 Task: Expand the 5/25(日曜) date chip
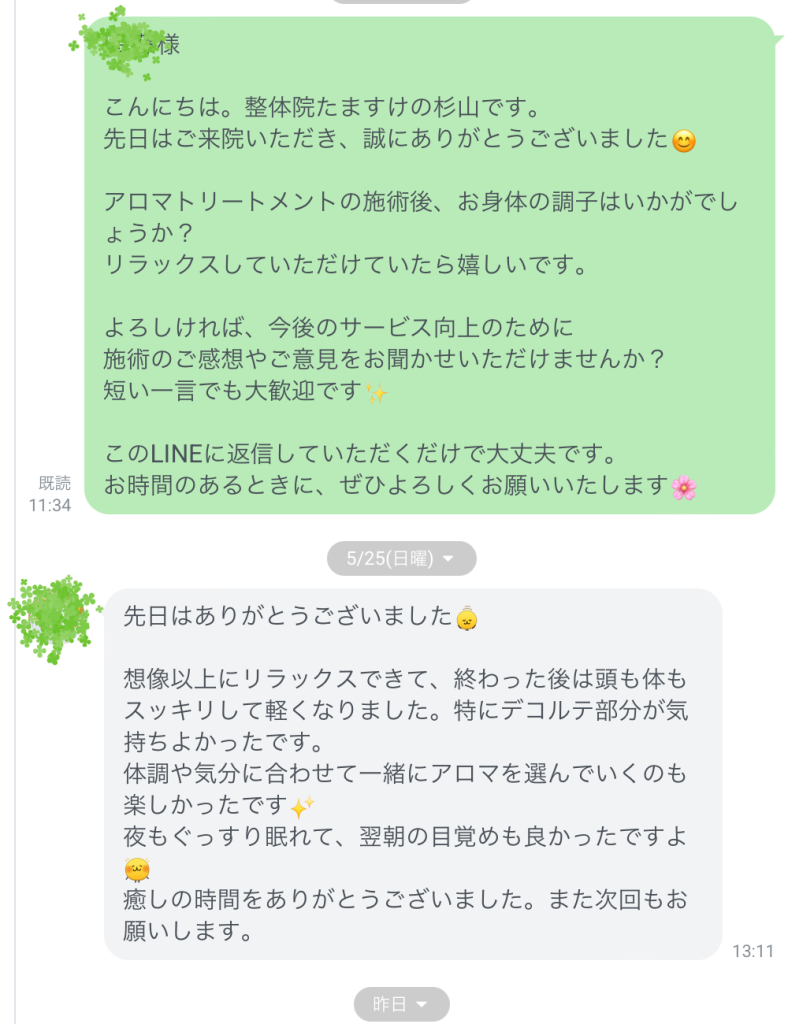(401, 559)
